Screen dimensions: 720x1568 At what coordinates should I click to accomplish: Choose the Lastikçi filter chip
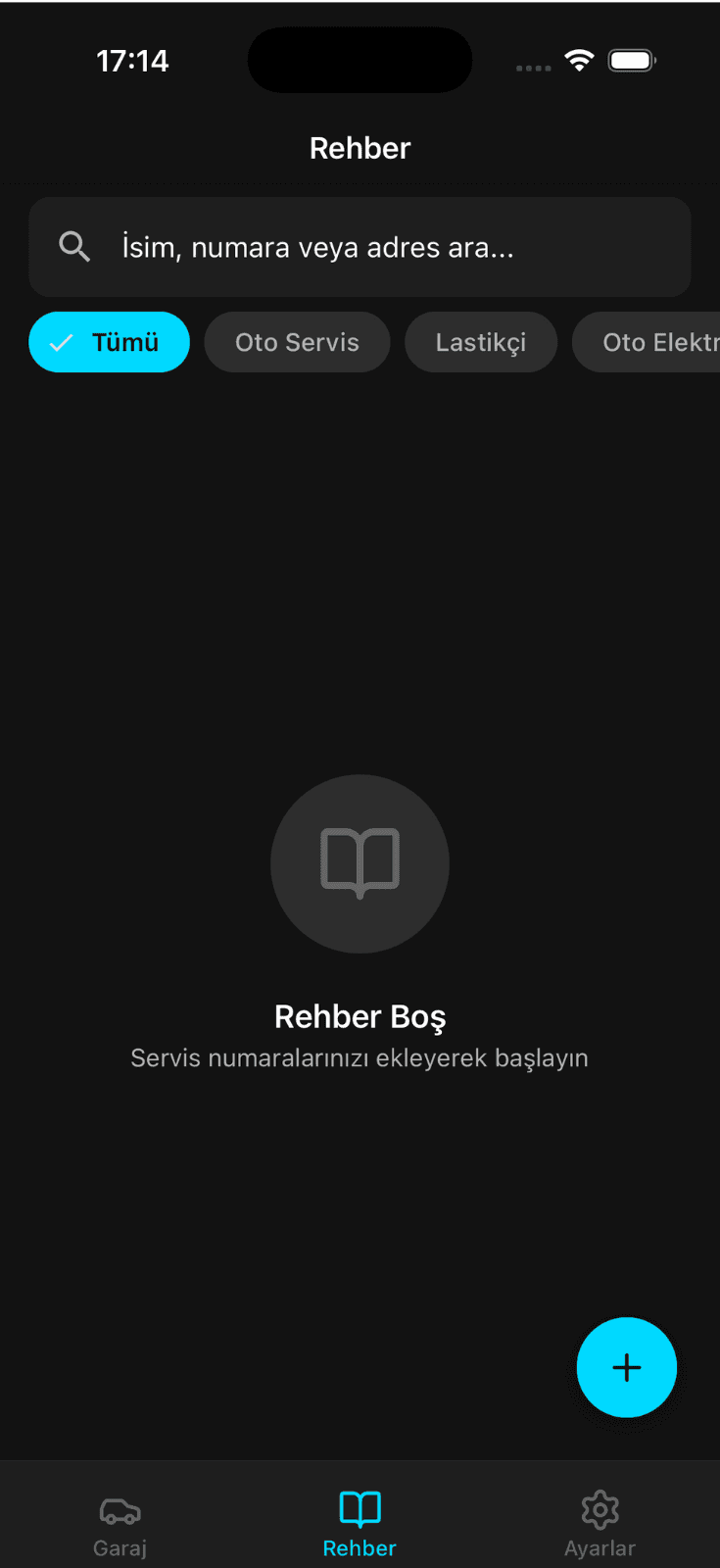tap(480, 342)
